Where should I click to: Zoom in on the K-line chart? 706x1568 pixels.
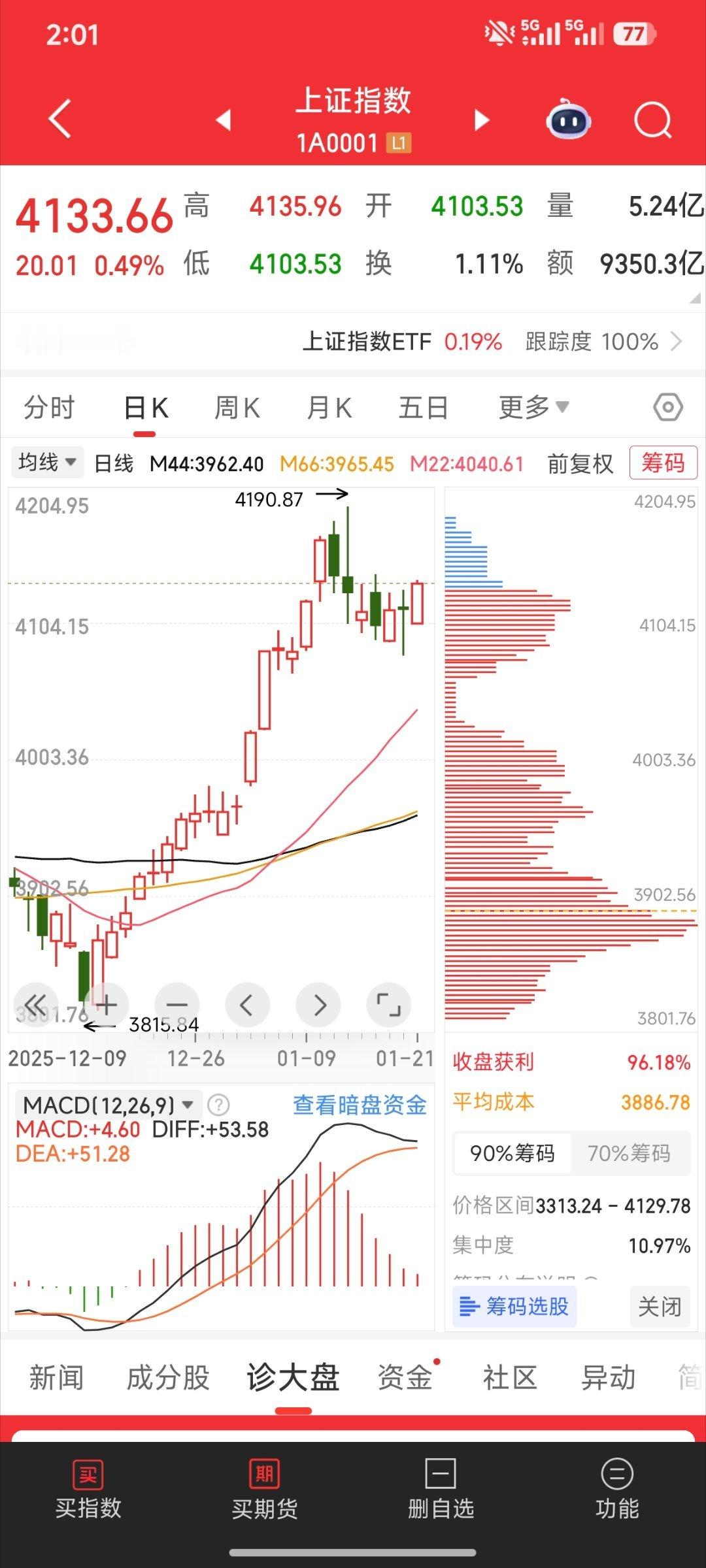coord(107,1005)
